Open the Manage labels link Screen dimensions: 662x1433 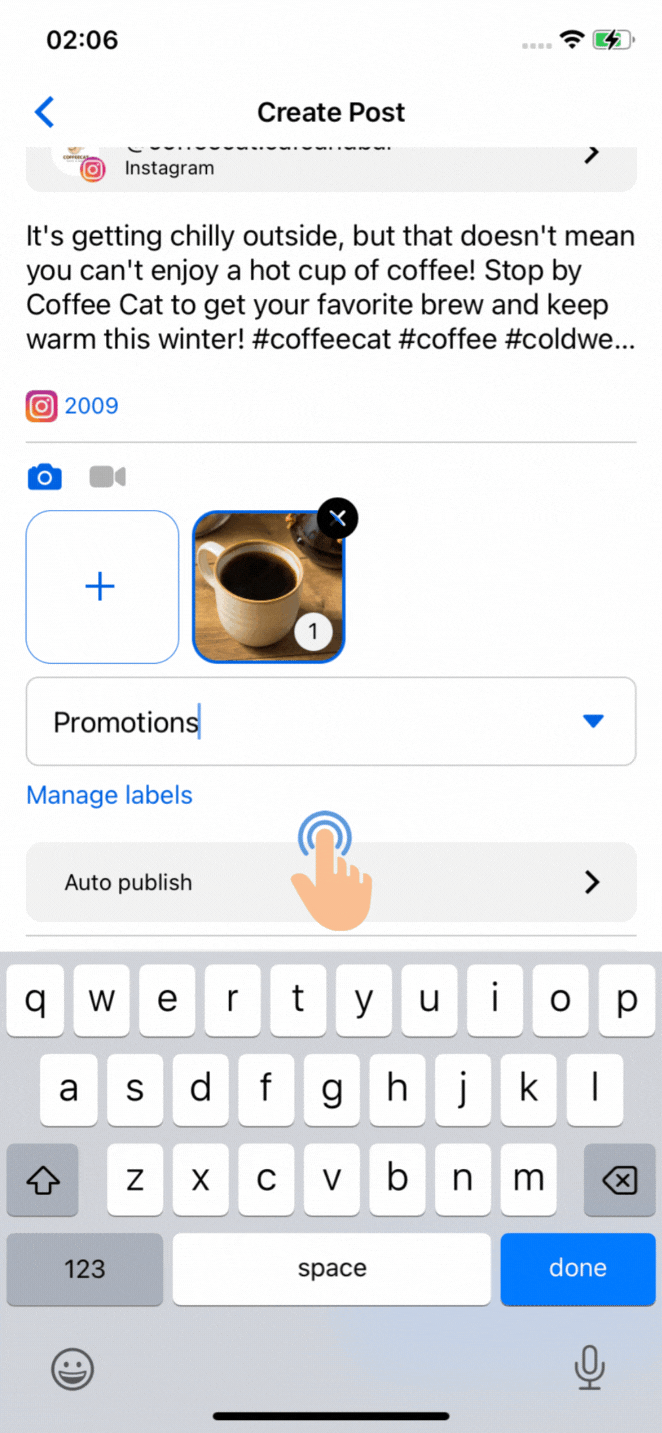(109, 795)
